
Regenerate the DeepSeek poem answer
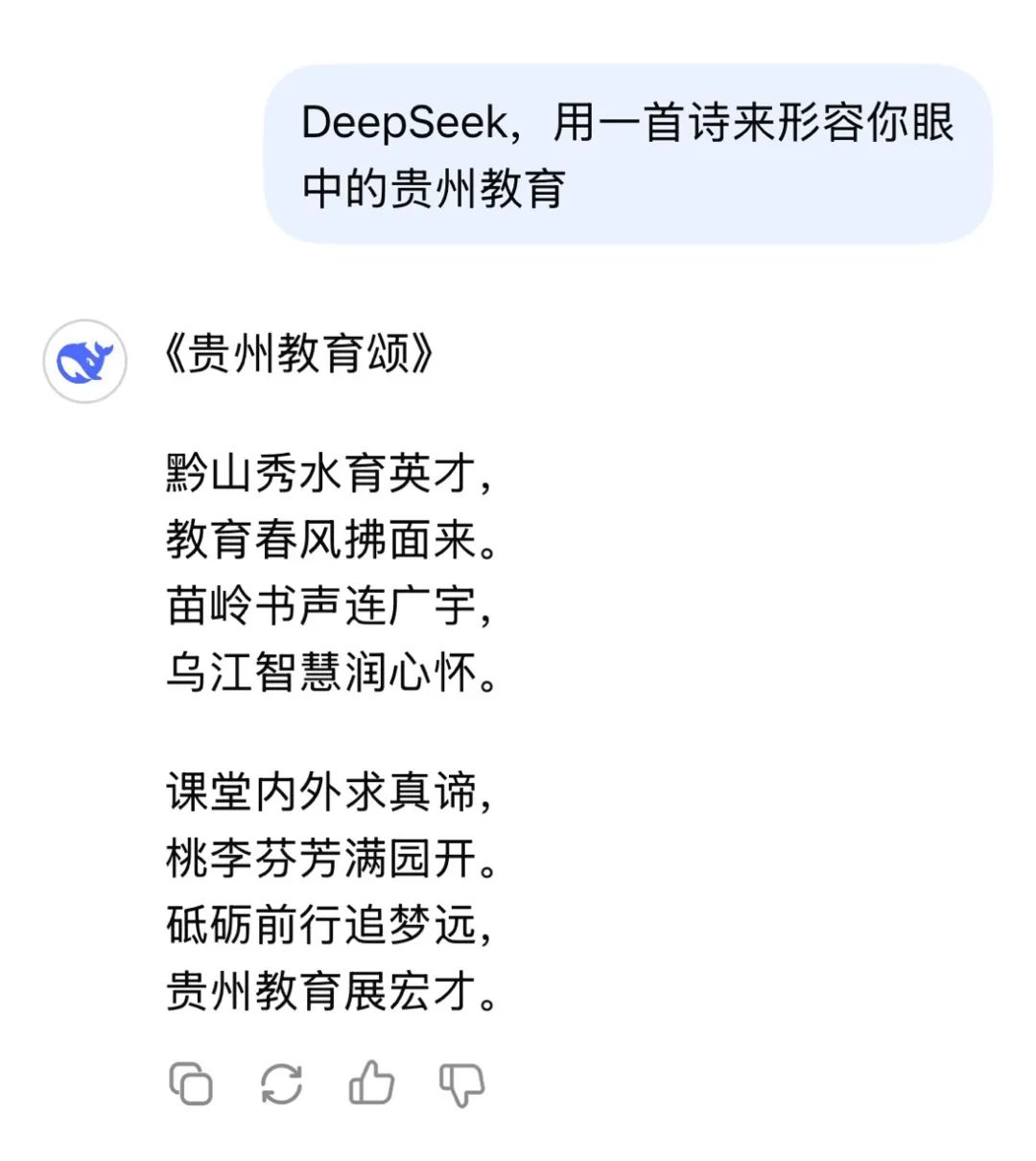pyautogui.click(x=281, y=1084)
